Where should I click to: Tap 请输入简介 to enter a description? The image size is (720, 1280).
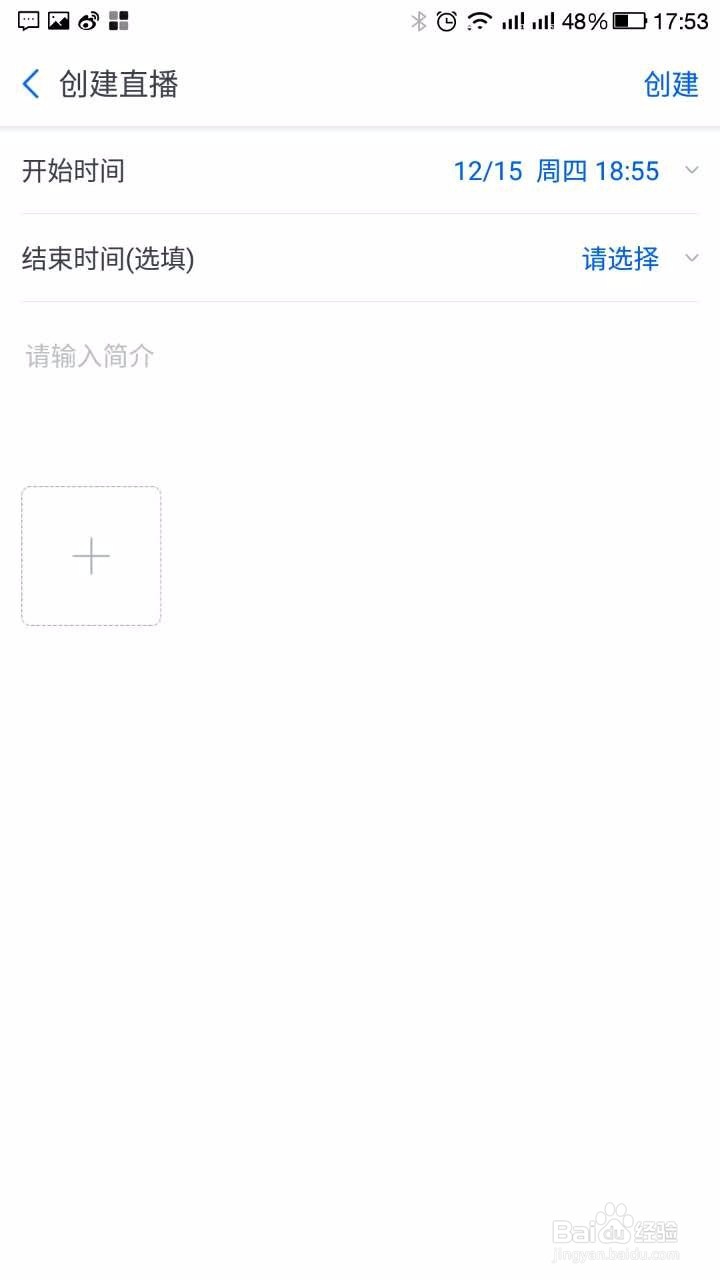click(88, 355)
